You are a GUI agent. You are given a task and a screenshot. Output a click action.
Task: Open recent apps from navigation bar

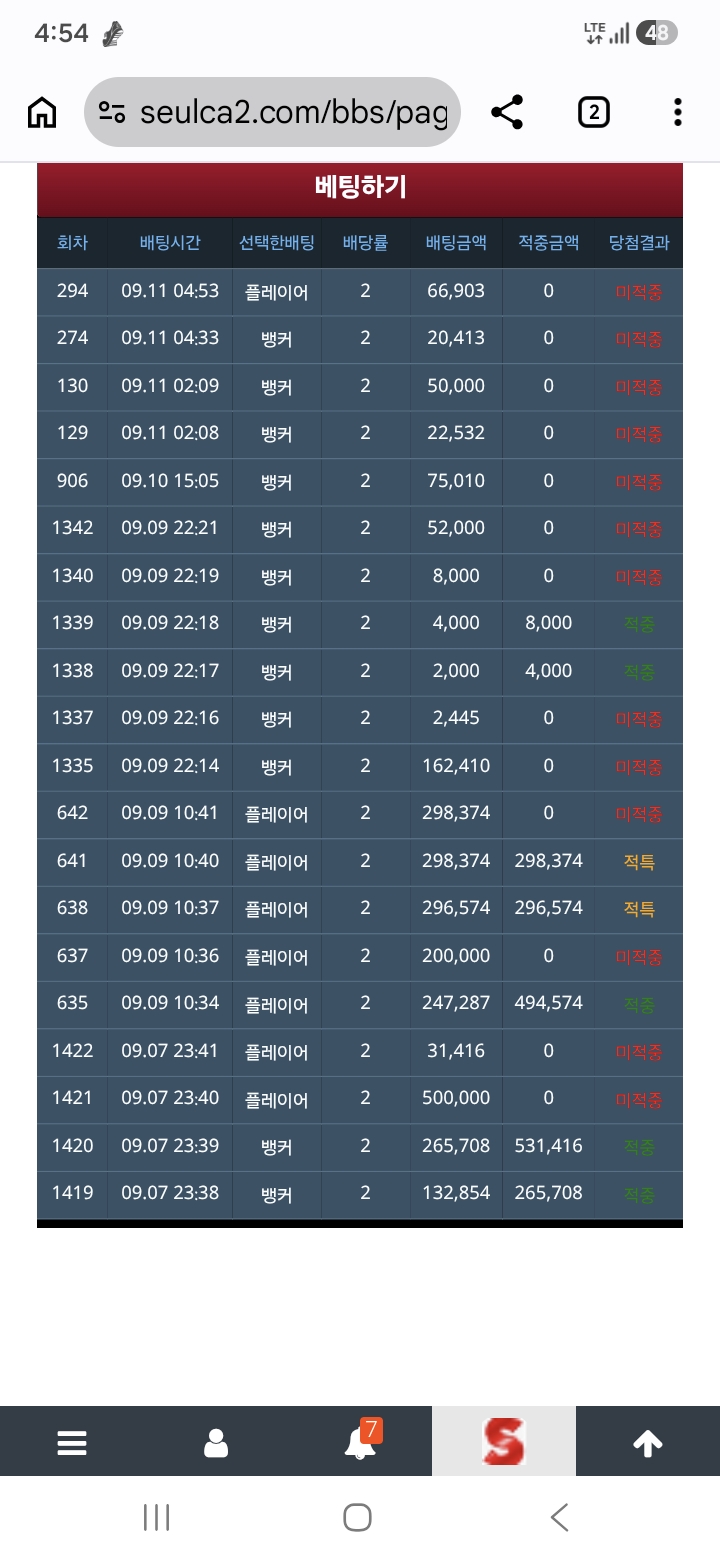point(156,1517)
